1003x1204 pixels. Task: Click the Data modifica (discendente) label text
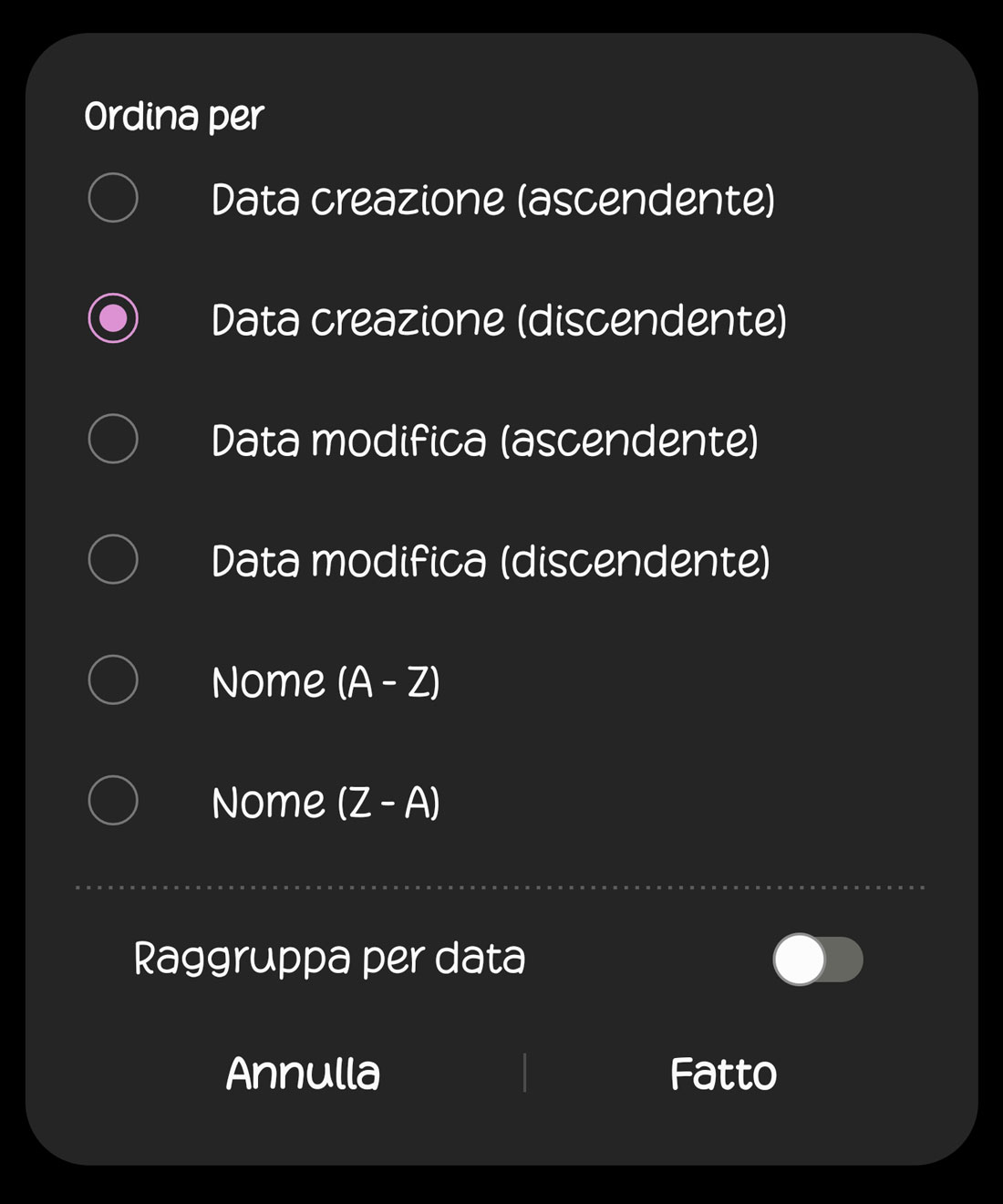(x=491, y=560)
